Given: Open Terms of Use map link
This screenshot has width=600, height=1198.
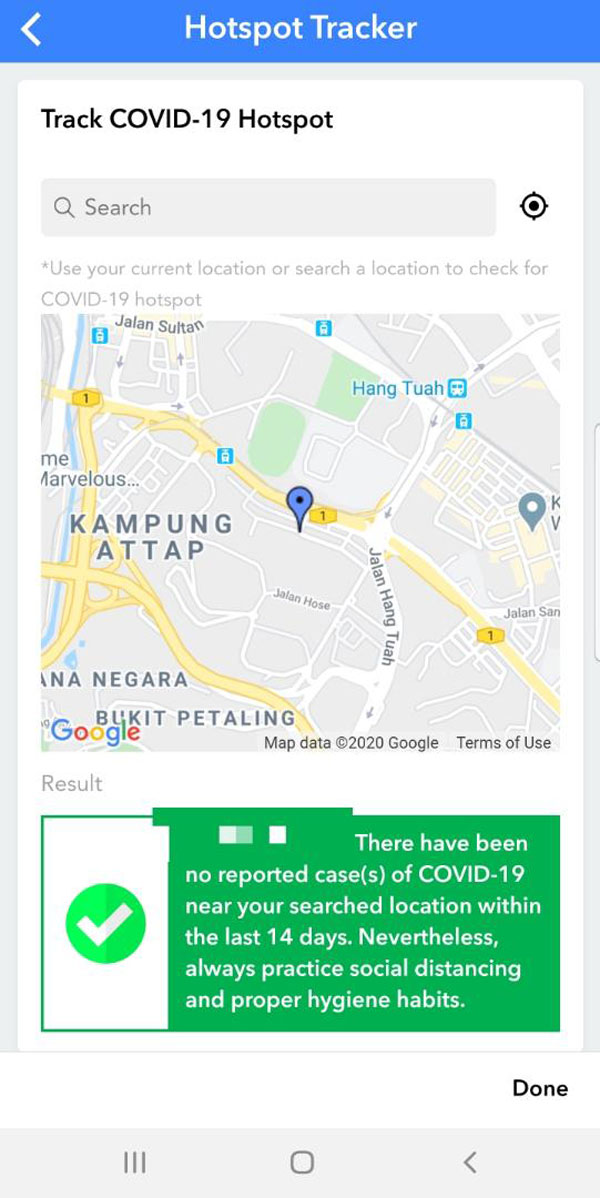Looking at the screenshot, I should click(503, 742).
